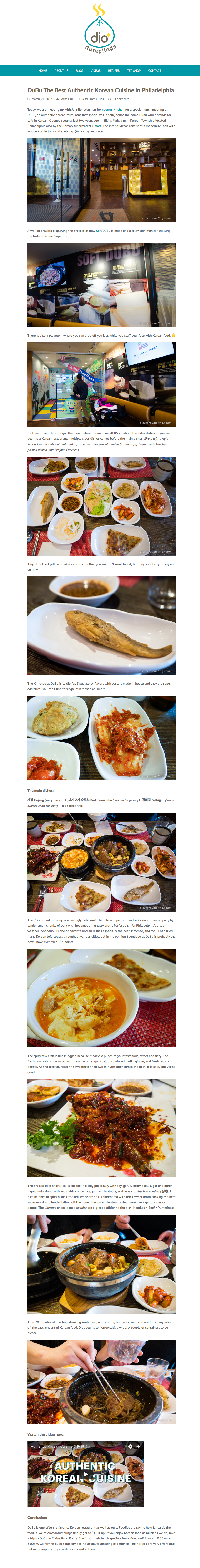Open the DuBu link in the intro

click(x=31, y=115)
